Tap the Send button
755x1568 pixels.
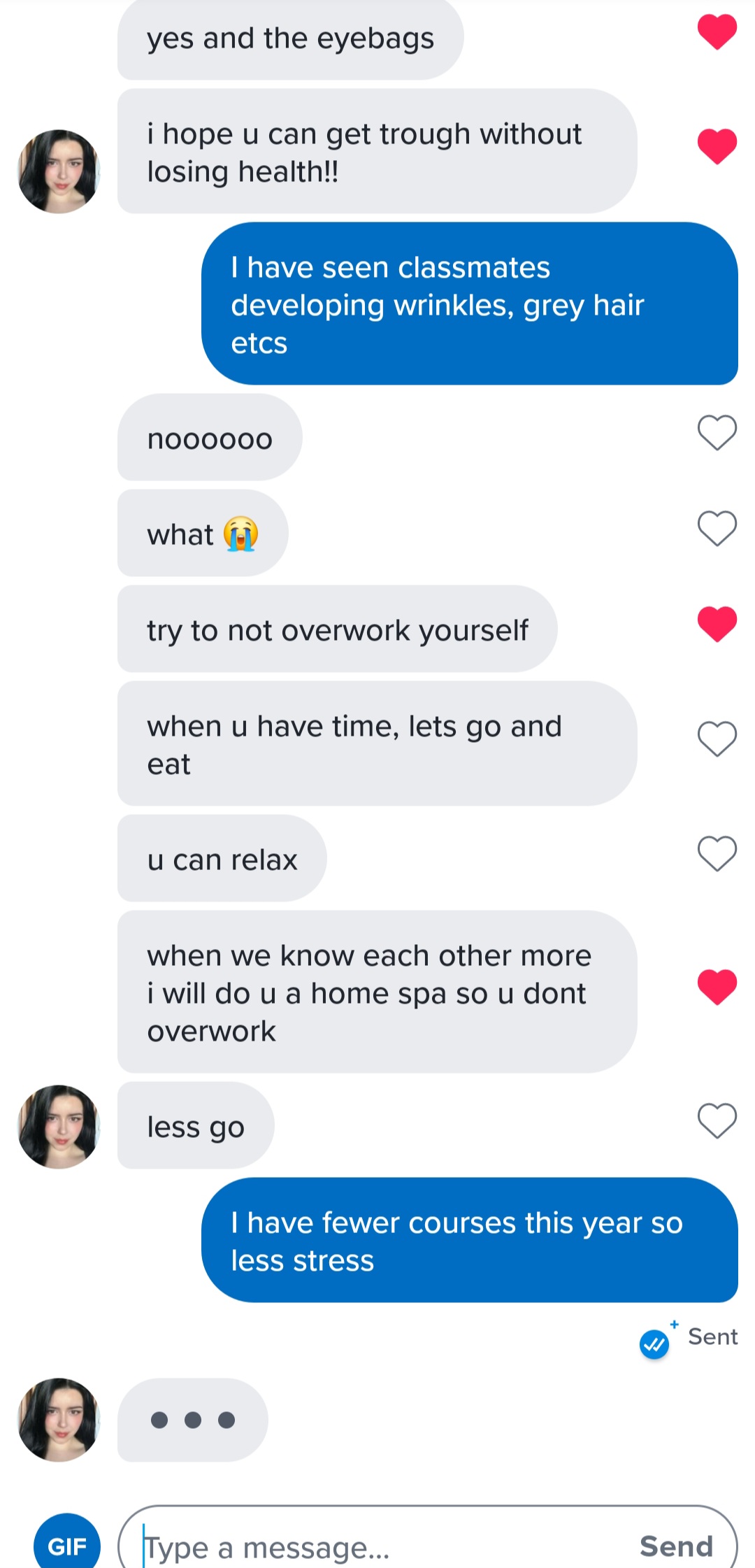click(676, 1546)
